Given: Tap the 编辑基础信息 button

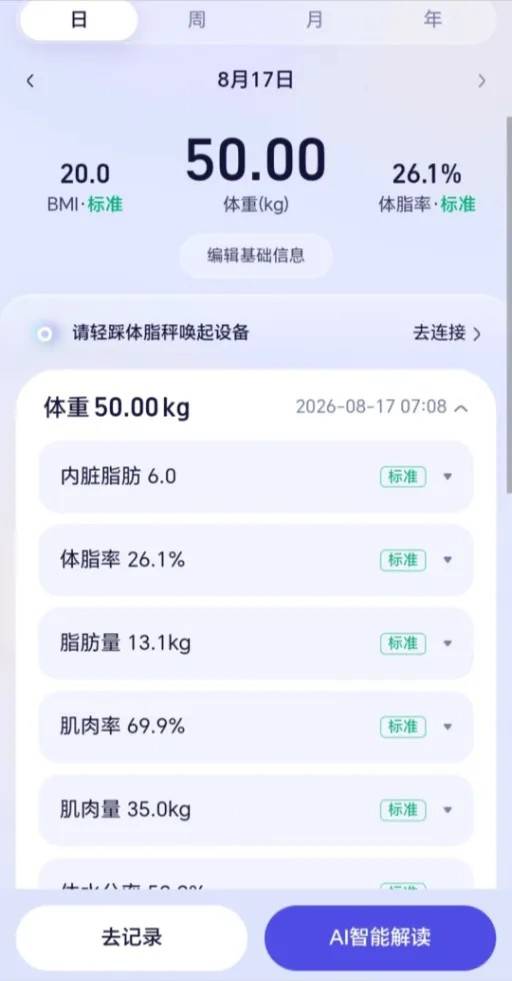Looking at the screenshot, I should (x=256, y=255).
